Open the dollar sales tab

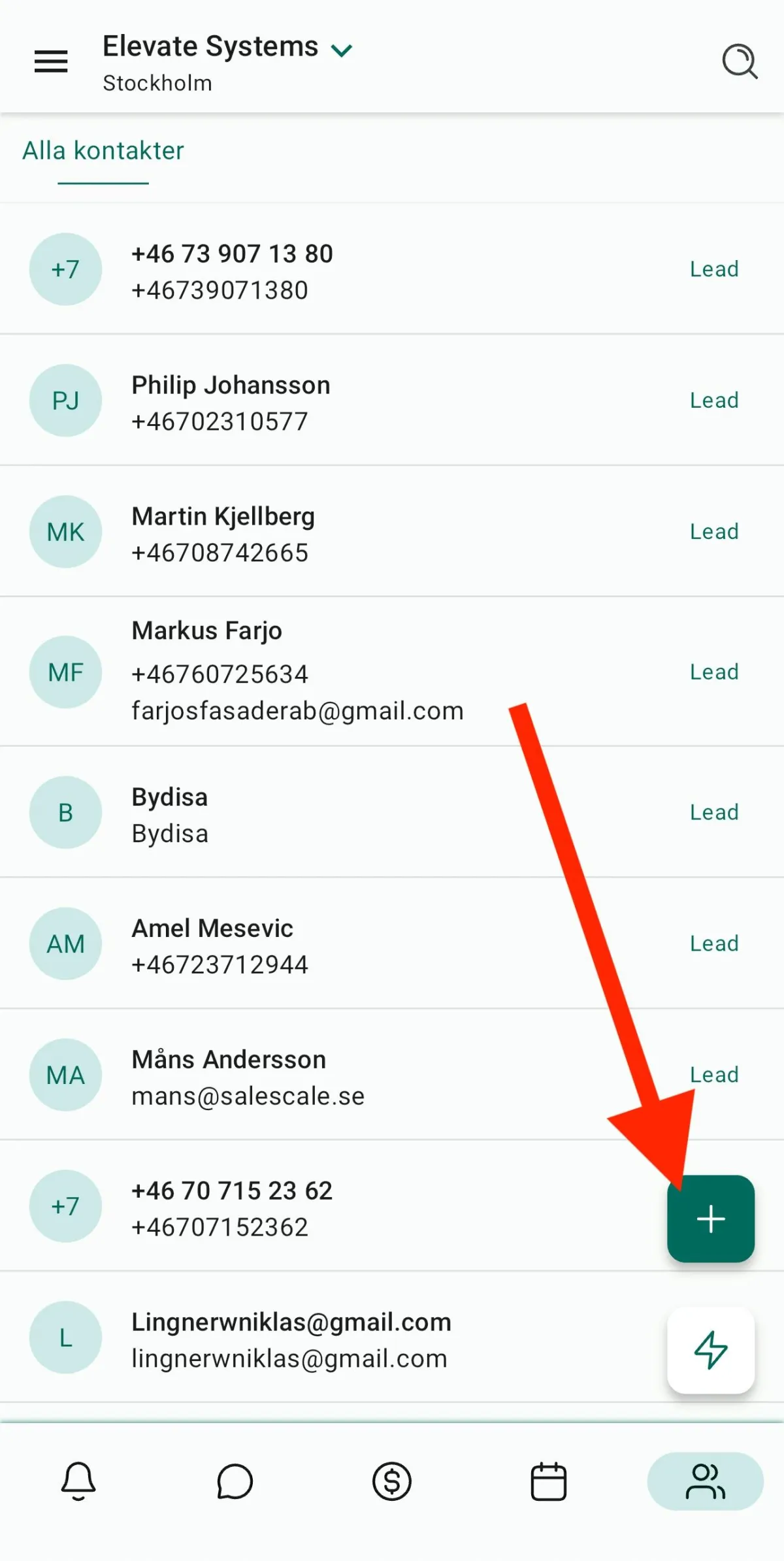tap(391, 1481)
